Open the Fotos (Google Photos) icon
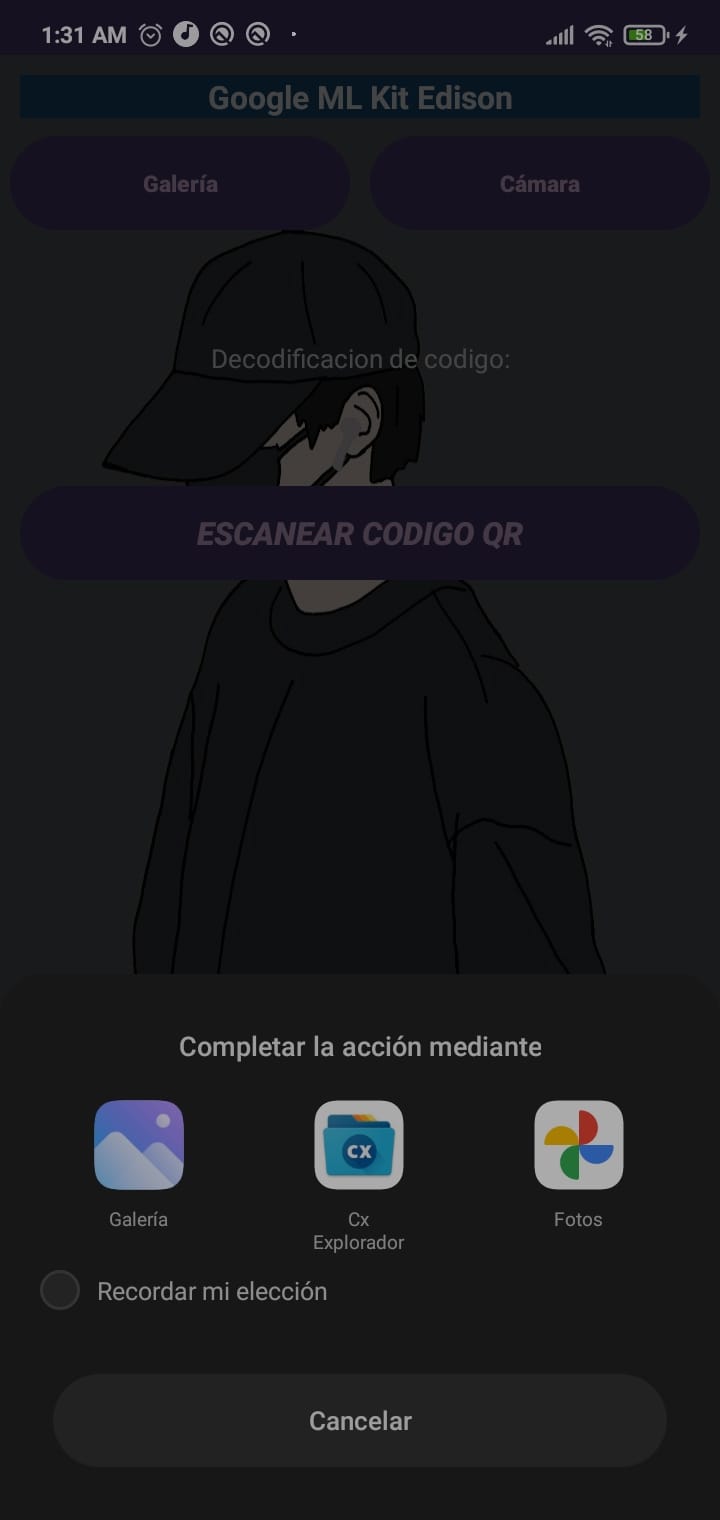Viewport: 720px width, 1520px height. pyautogui.click(x=578, y=1144)
